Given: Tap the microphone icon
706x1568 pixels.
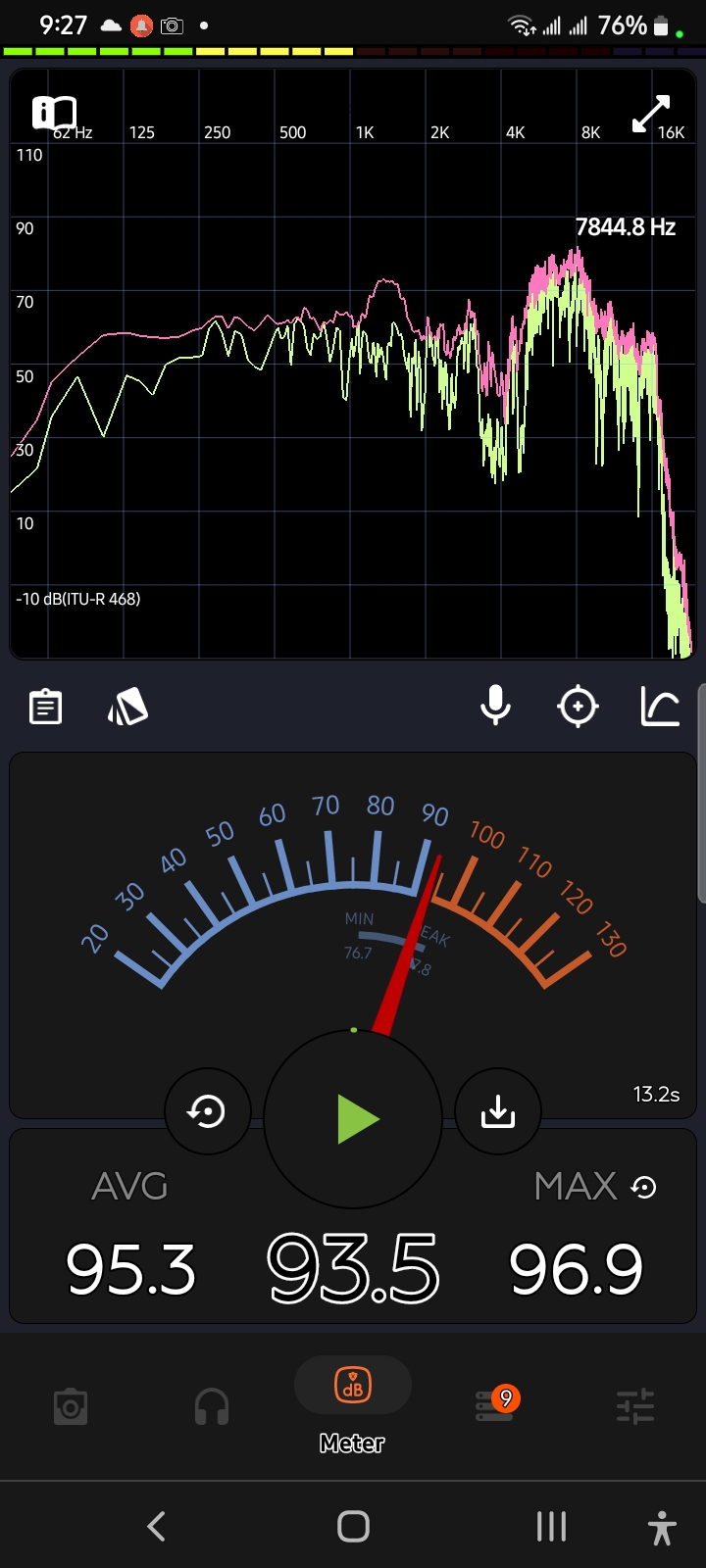Looking at the screenshot, I should (496, 706).
